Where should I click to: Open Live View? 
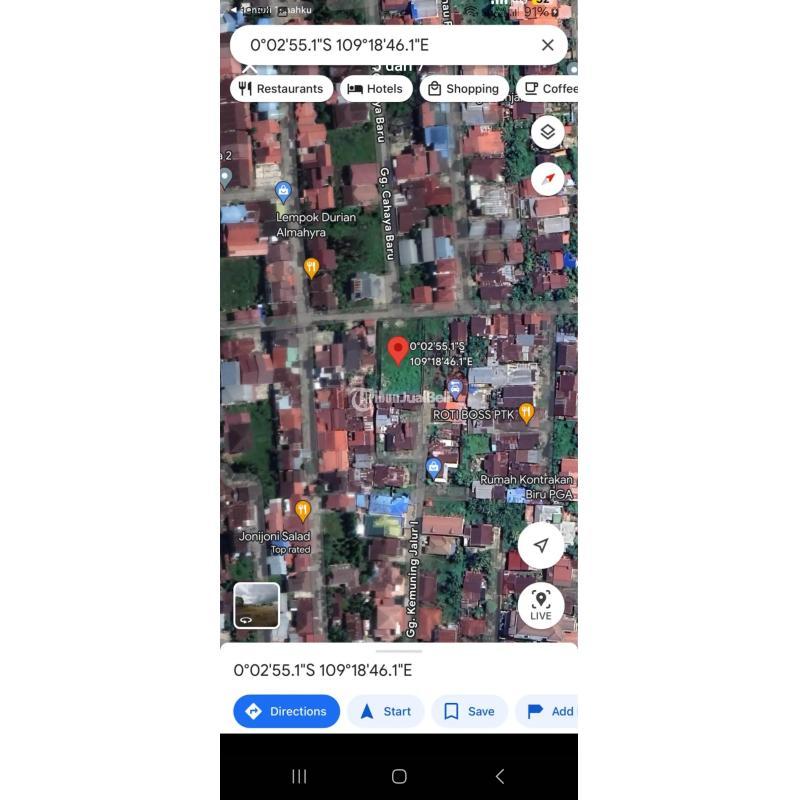pos(541,604)
